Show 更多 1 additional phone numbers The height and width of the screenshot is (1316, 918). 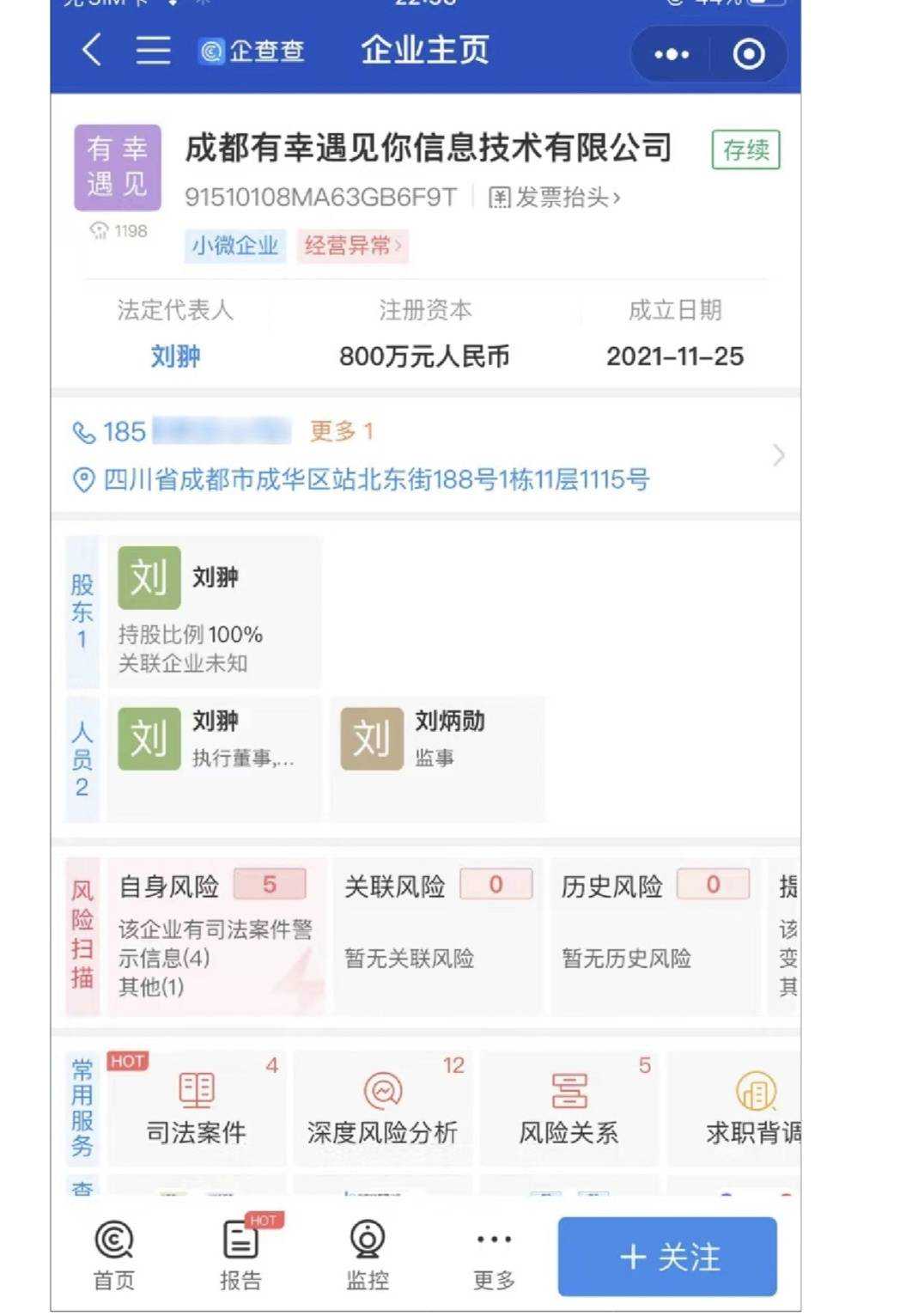(x=341, y=431)
